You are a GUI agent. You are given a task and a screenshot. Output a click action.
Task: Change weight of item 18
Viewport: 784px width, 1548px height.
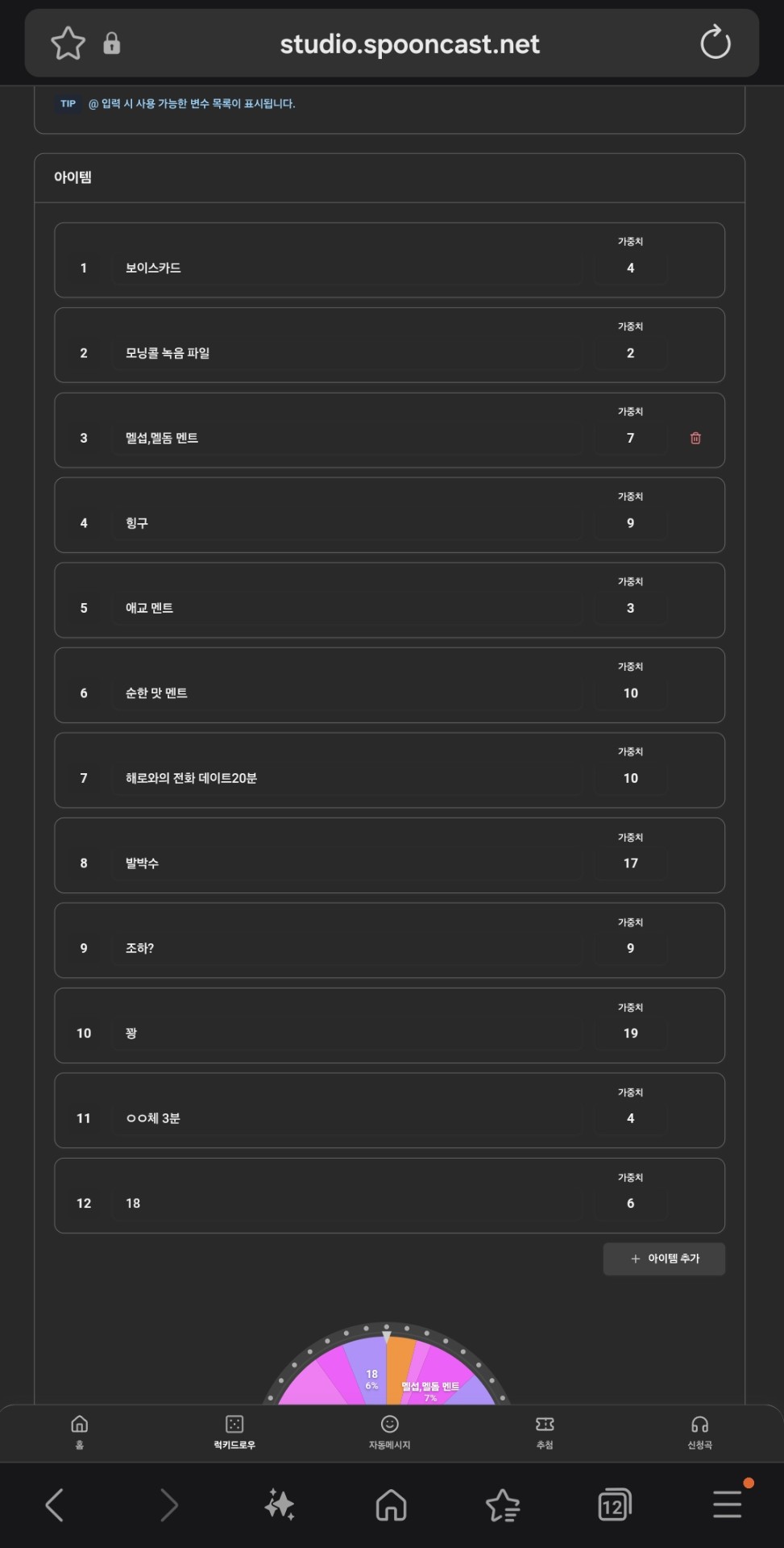630,1203
